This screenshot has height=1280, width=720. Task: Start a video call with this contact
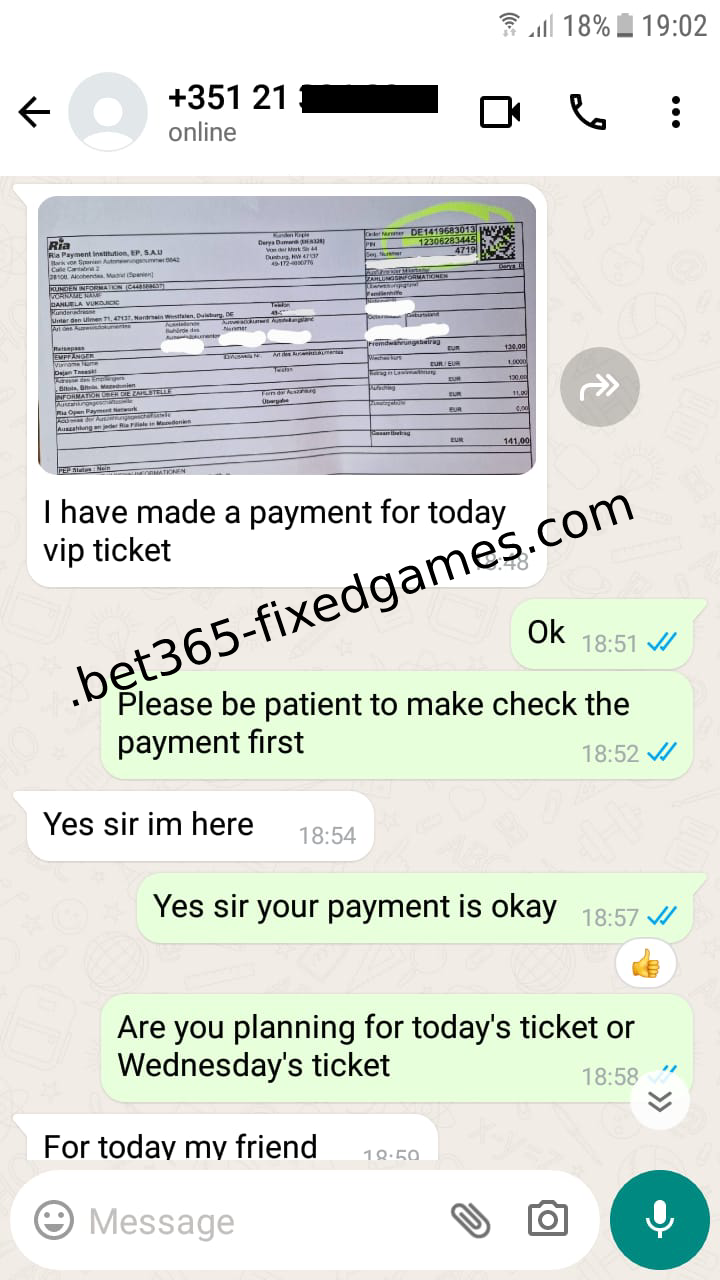pos(500,112)
